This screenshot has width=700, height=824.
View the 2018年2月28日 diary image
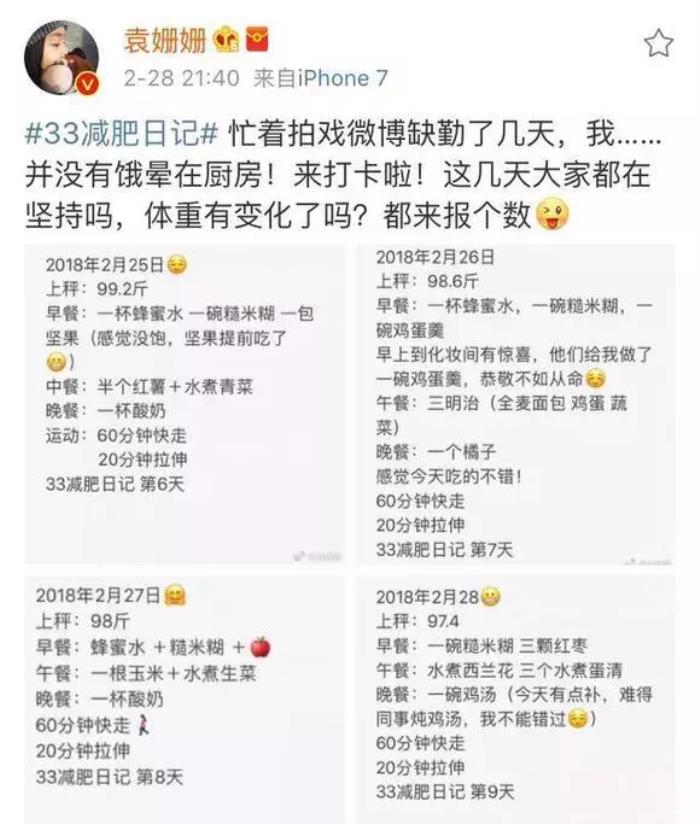point(514,697)
